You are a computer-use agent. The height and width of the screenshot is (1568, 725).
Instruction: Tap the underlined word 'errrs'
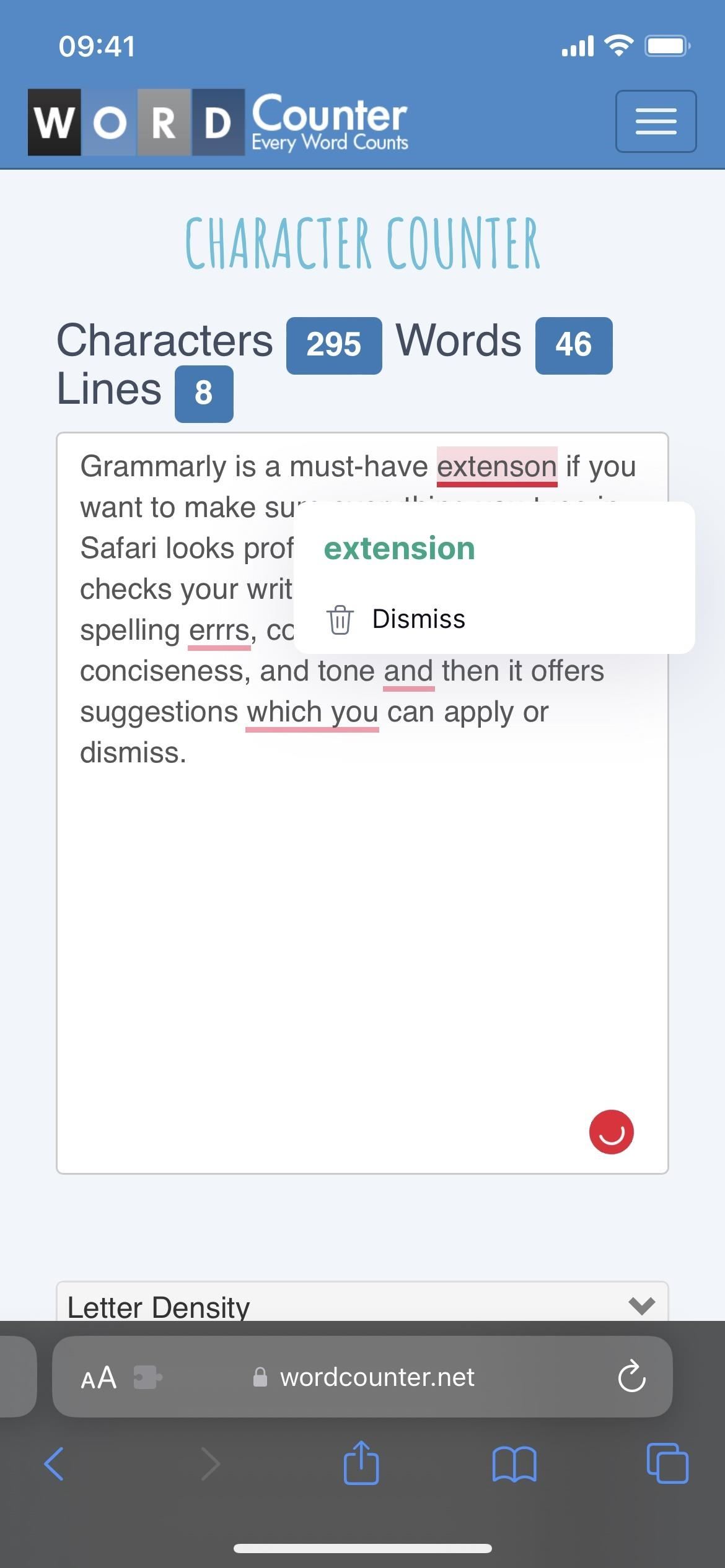(x=219, y=630)
